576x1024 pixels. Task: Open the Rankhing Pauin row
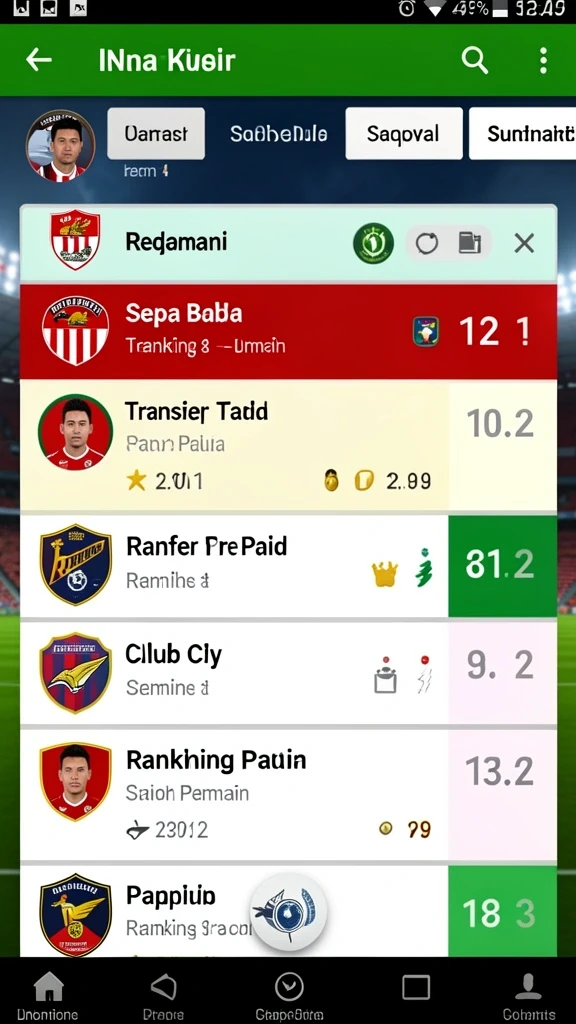click(288, 795)
